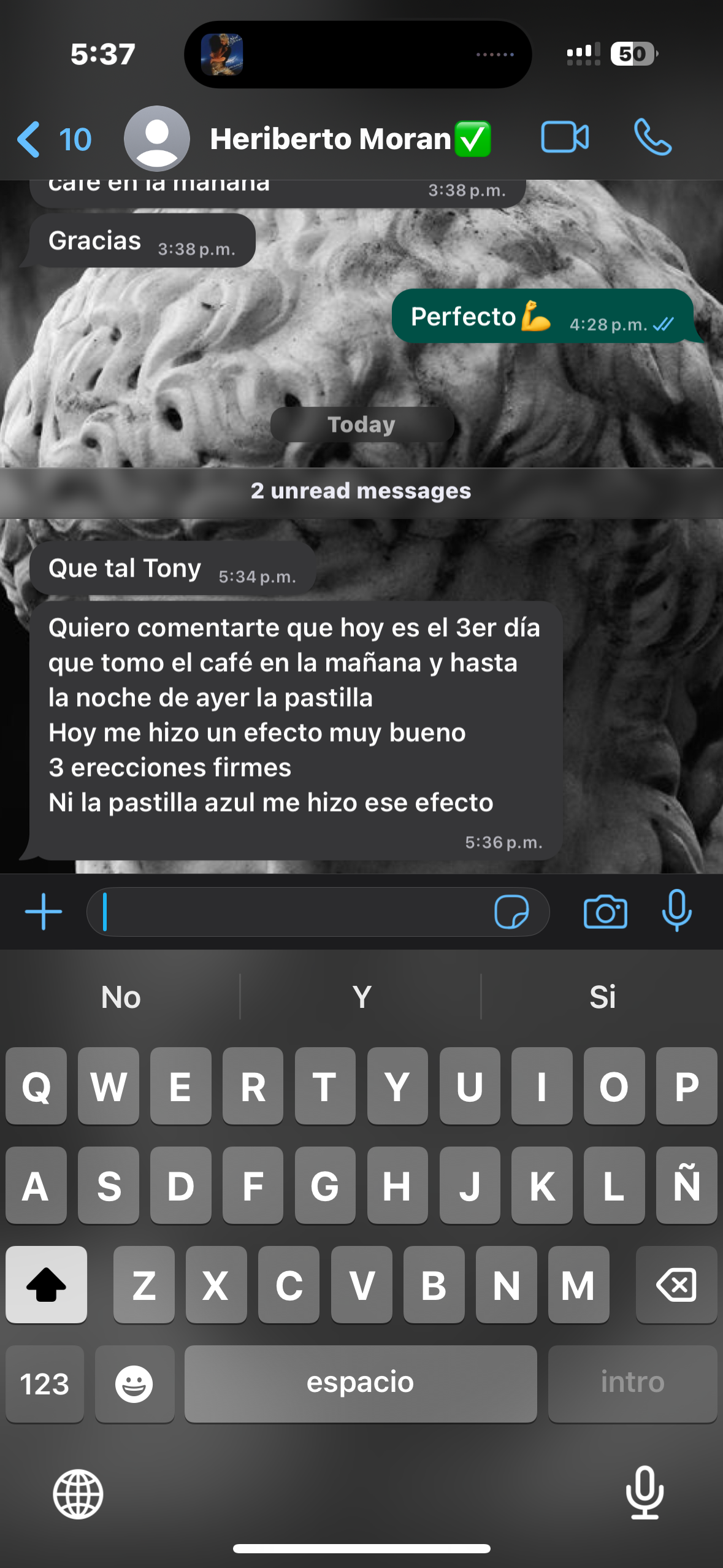Record a voice message with the microphone icon

[676, 912]
